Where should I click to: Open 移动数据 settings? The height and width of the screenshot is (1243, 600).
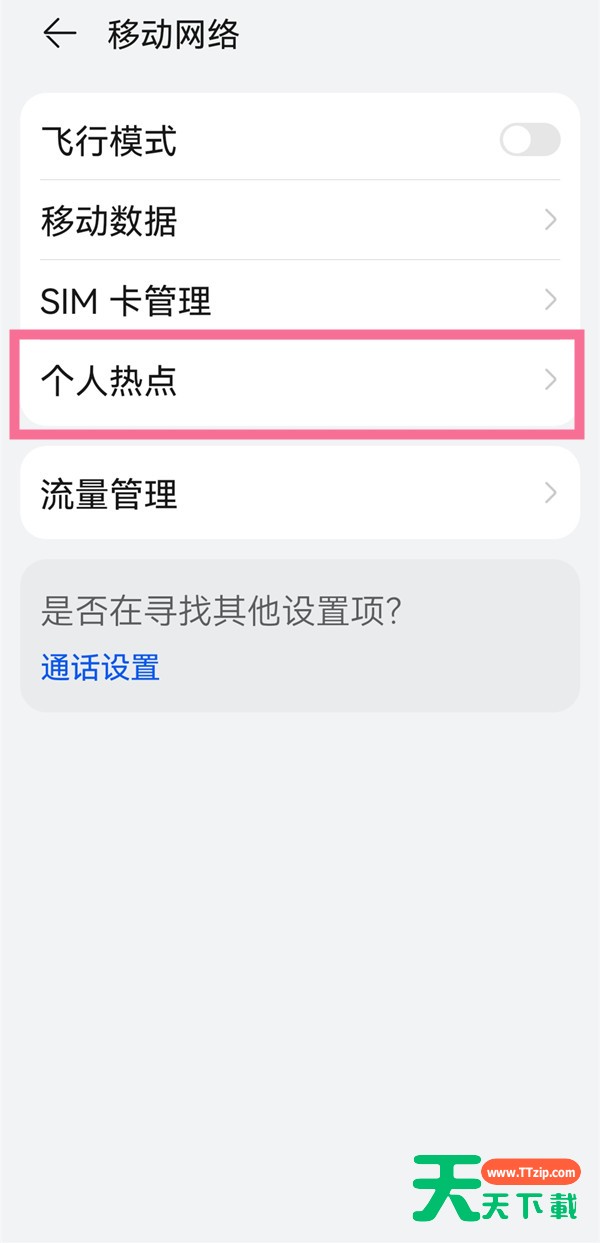[300, 220]
